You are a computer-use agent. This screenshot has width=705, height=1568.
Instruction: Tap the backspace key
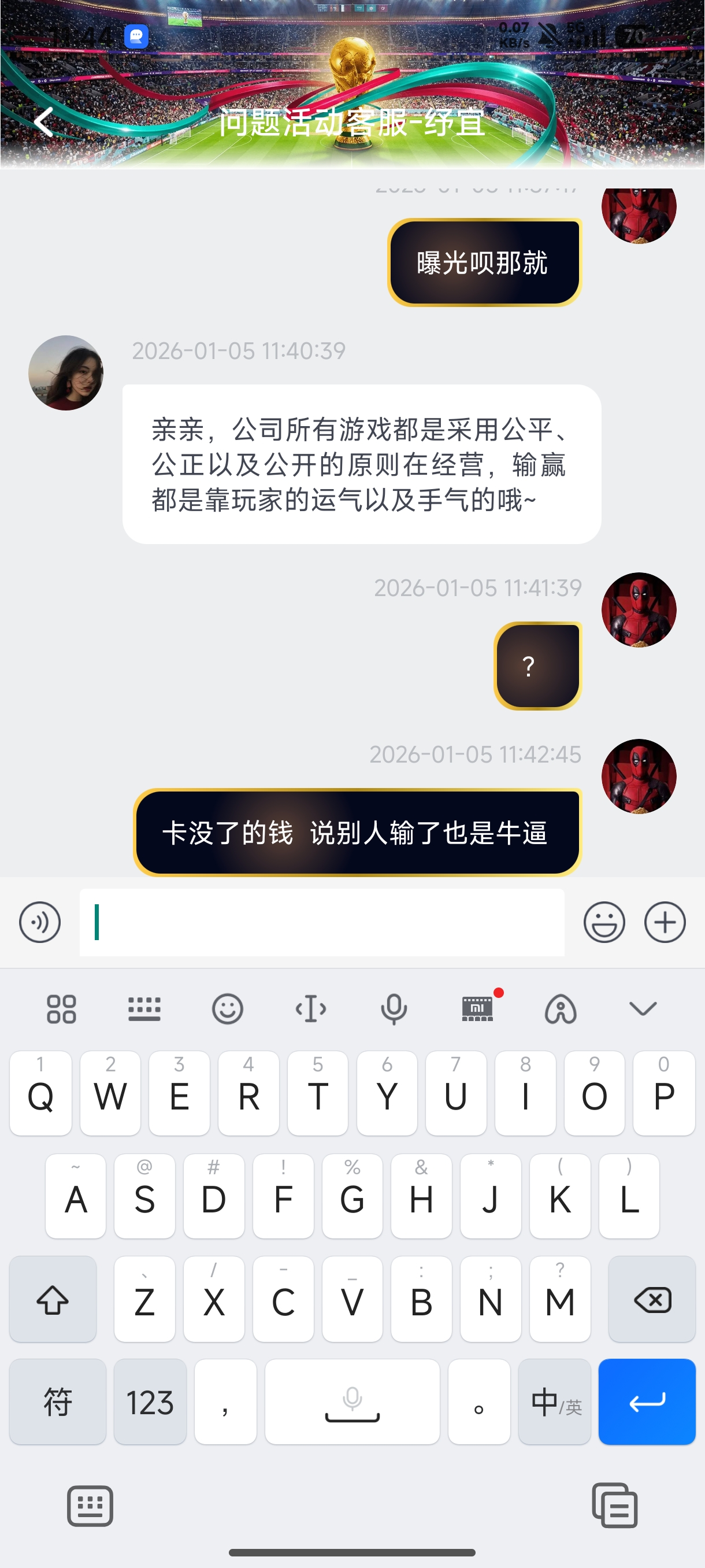tap(651, 1299)
